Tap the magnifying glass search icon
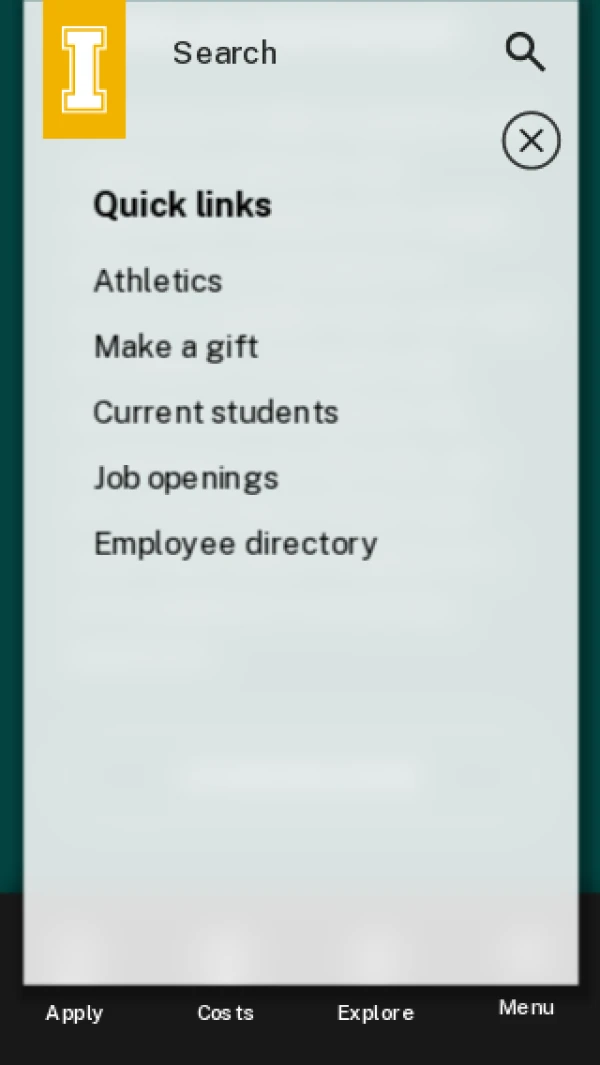 (x=525, y=52)
